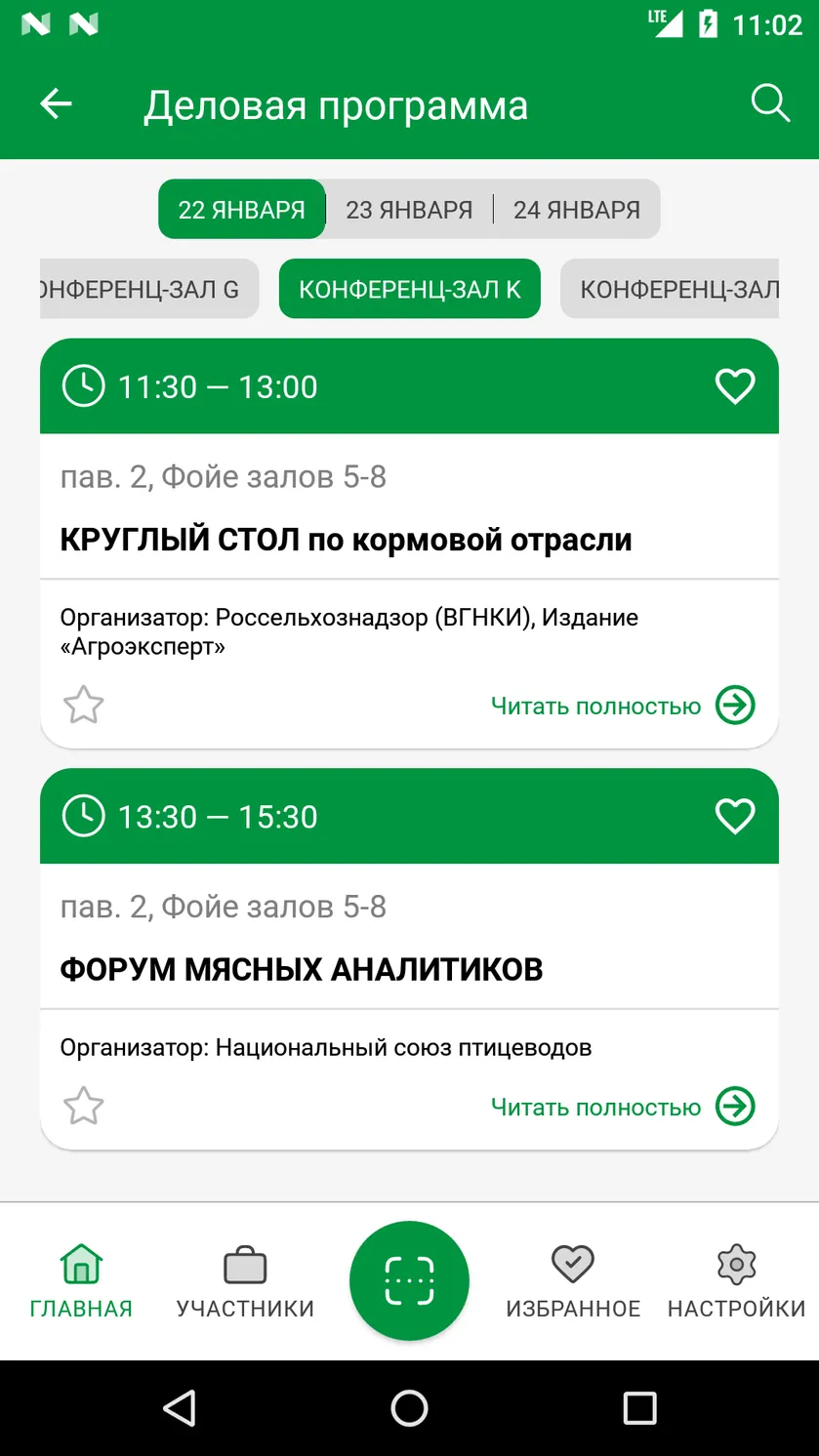The height and width of the screenshot is (1456, 819).
Task: Star the ФОРУМ МЯСНЫХ АНАЛИТИКОВ event
Action: pos(84,1106)
